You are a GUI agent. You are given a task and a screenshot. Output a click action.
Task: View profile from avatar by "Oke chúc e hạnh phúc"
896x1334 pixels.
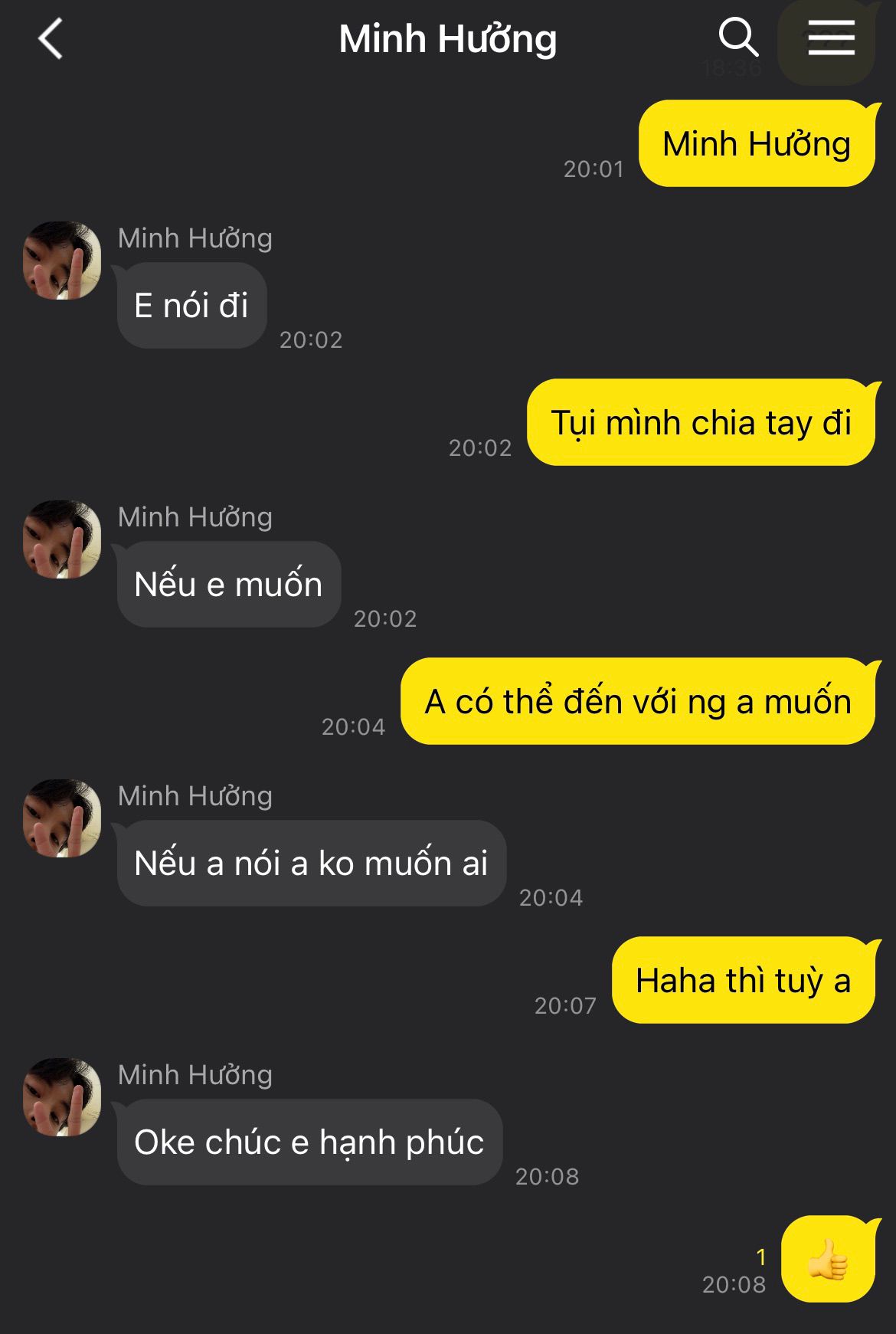pos(62,1097)
